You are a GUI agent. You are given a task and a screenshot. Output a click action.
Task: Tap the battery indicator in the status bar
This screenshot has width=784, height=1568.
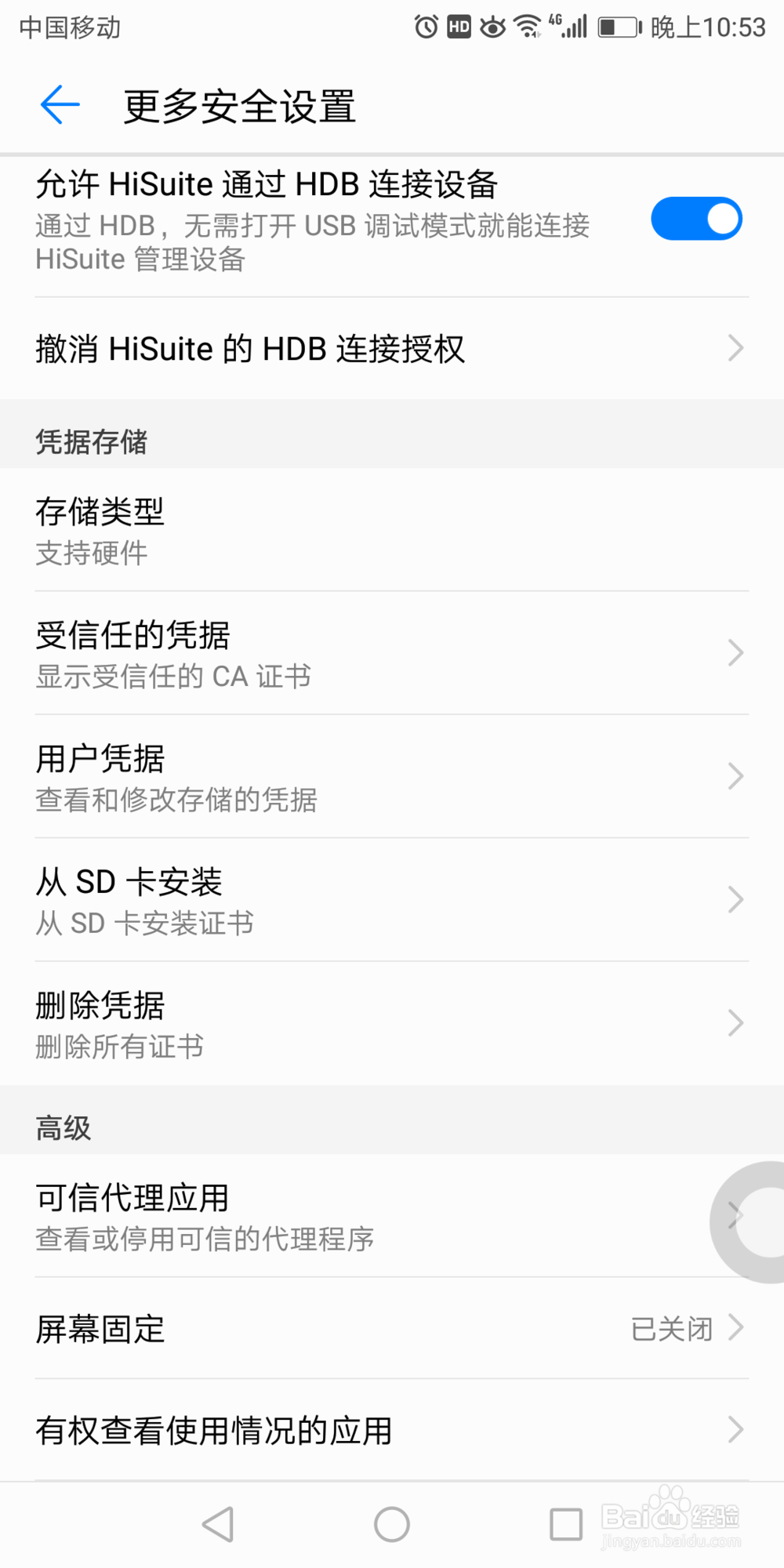click(619, 26)
